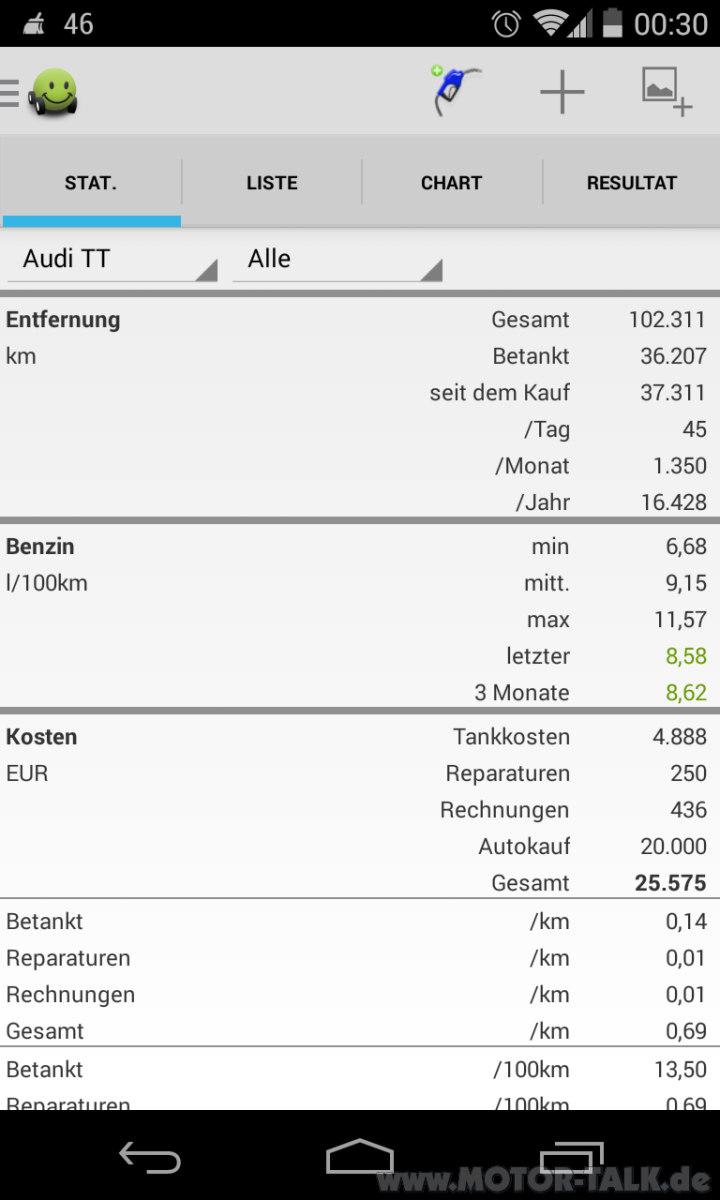Tap the Android home button
720x1200 pixels.
360,1157
